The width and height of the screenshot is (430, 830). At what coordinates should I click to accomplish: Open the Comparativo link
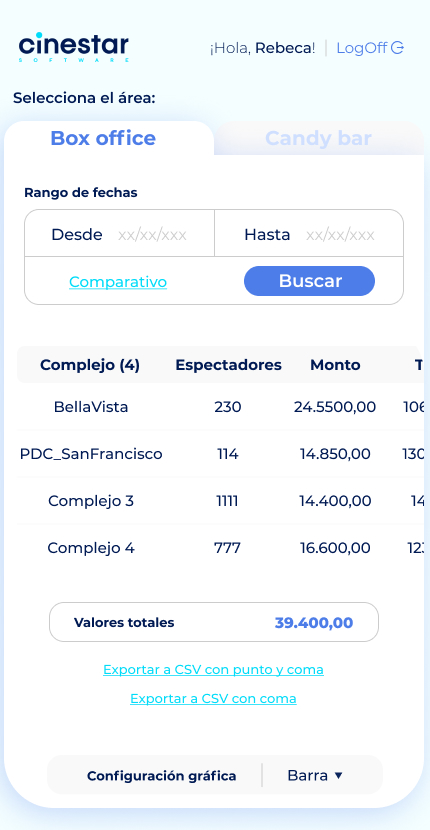click(118, 282)
